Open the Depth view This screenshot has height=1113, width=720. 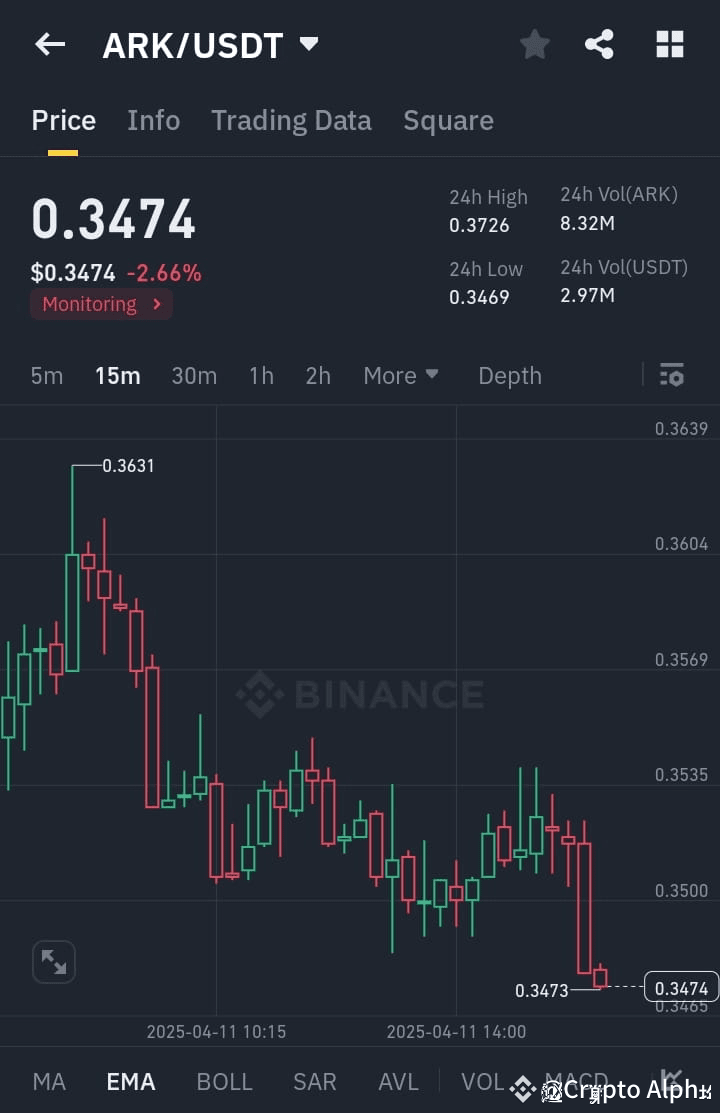point(510,375)
